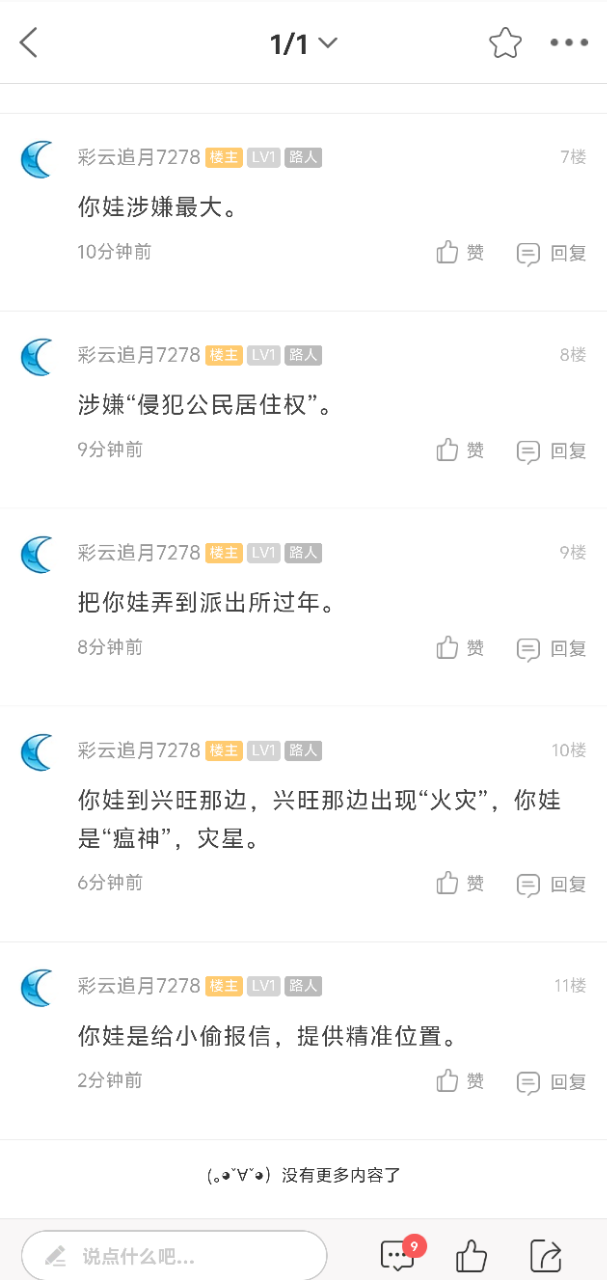Open the comments icon with badge 9
Viewport: 607px width, 1280px height.
pos(398,1255)
